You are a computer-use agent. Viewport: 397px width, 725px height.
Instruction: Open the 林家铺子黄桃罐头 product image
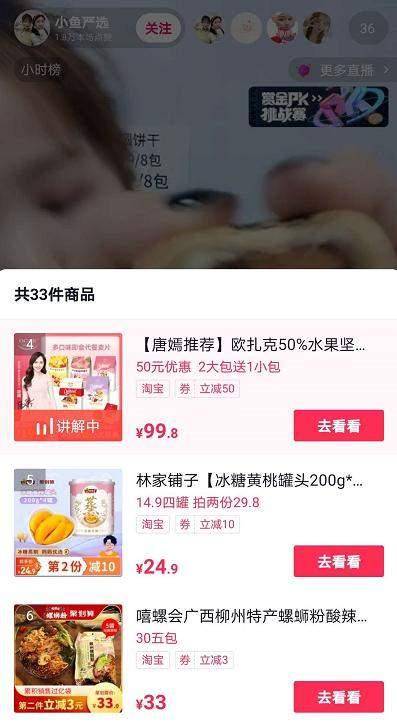point(68,522)
